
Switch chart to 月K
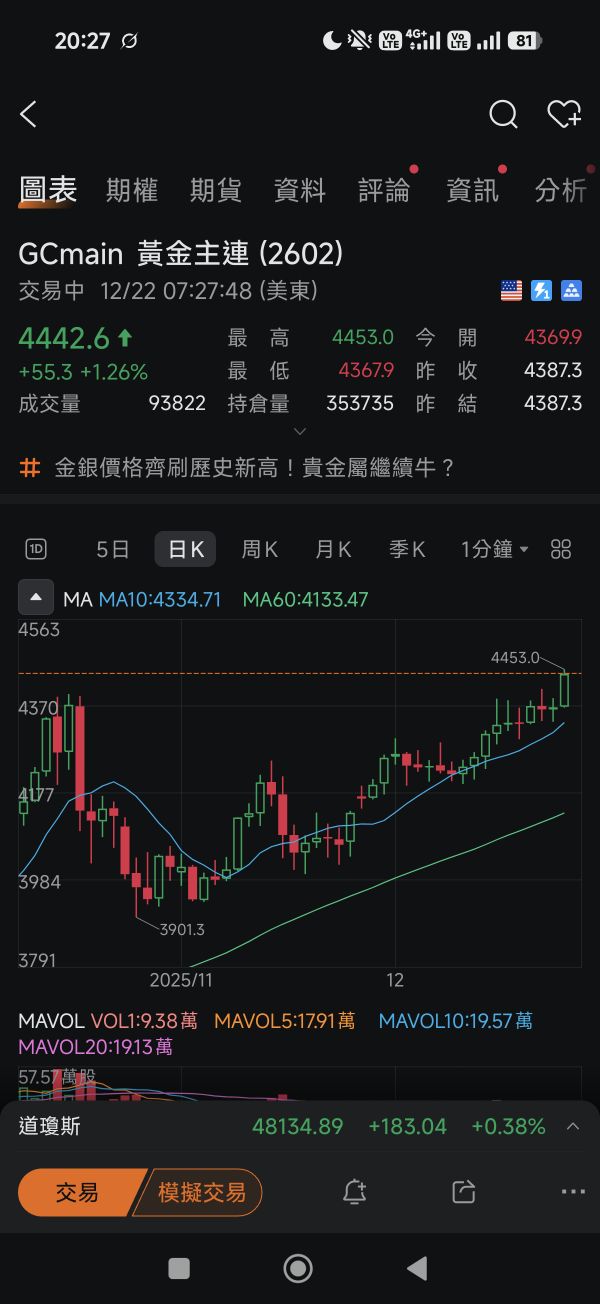pyautogui.click(x=333, y=549)
